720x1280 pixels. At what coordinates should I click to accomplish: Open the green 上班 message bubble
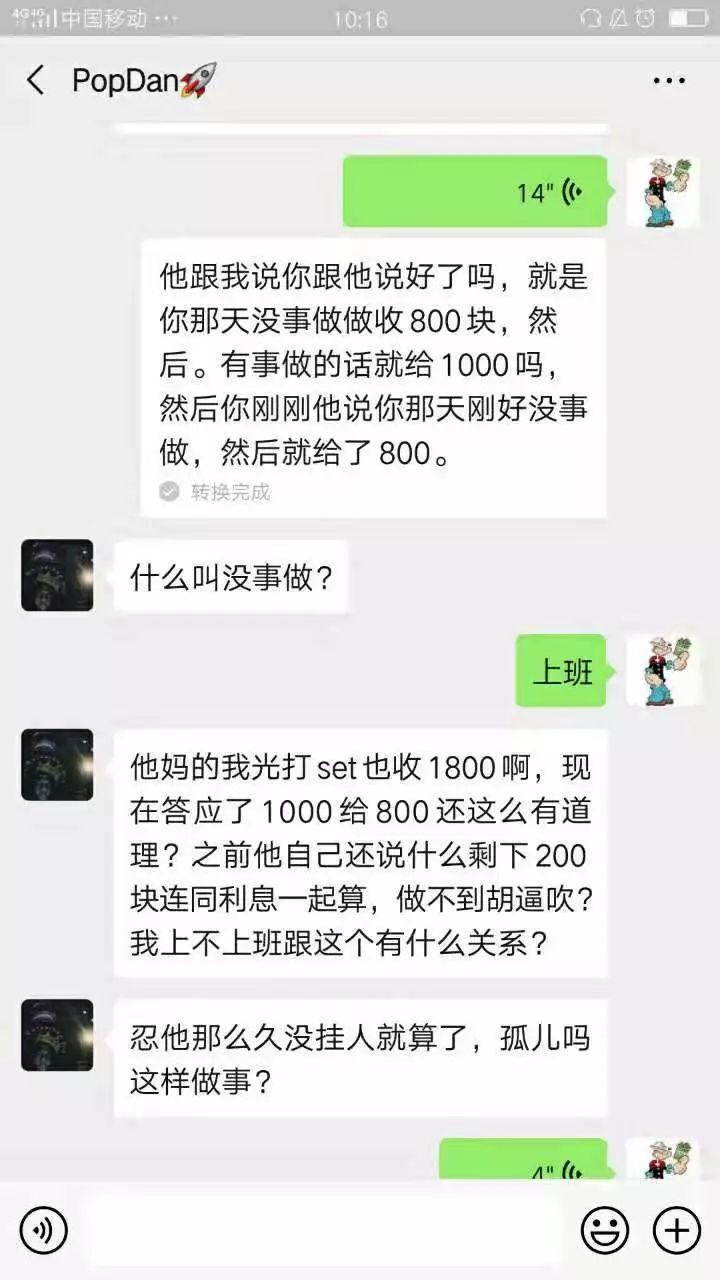pos(562,671)
